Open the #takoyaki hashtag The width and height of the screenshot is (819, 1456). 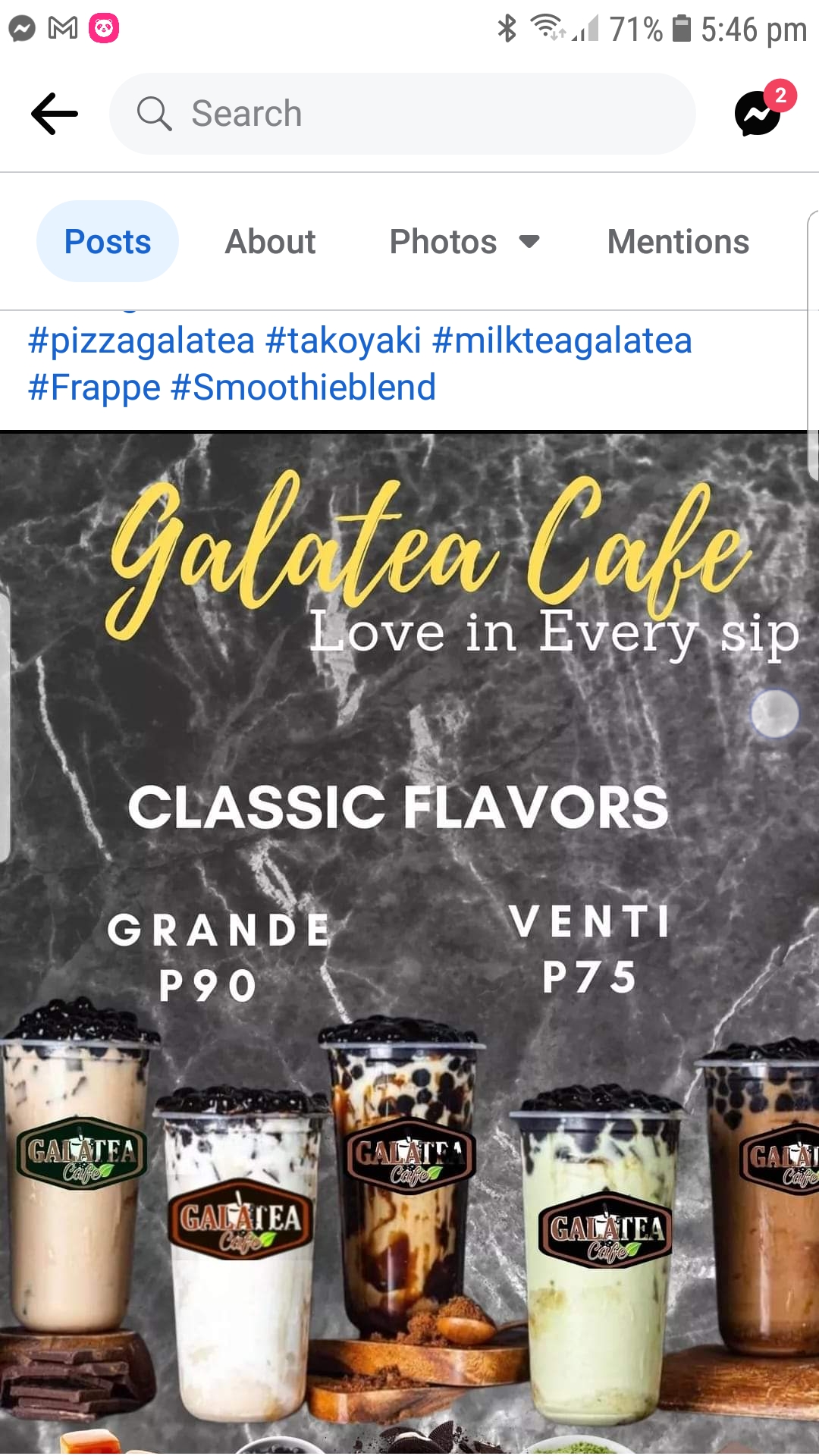pos(343,341)
